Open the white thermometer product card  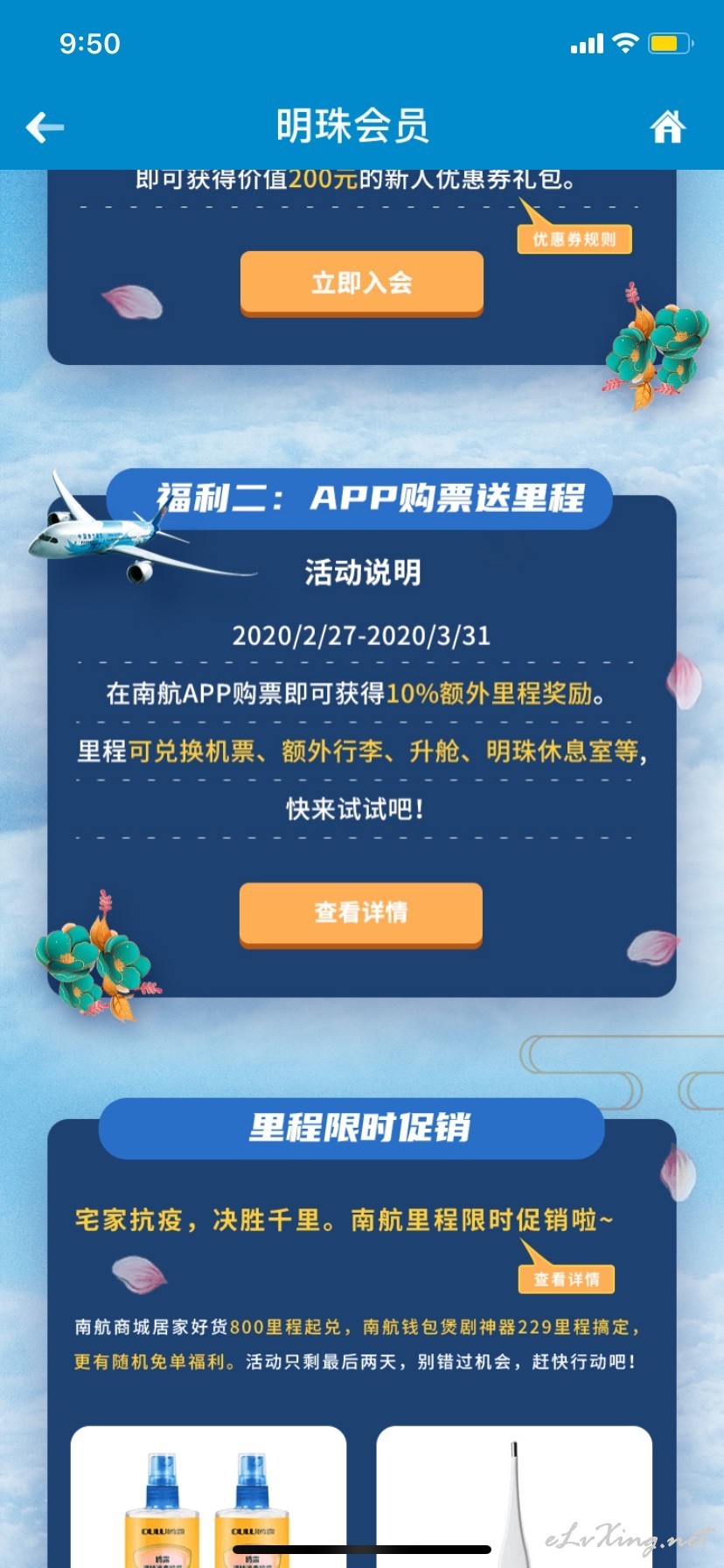[514, 1496]
